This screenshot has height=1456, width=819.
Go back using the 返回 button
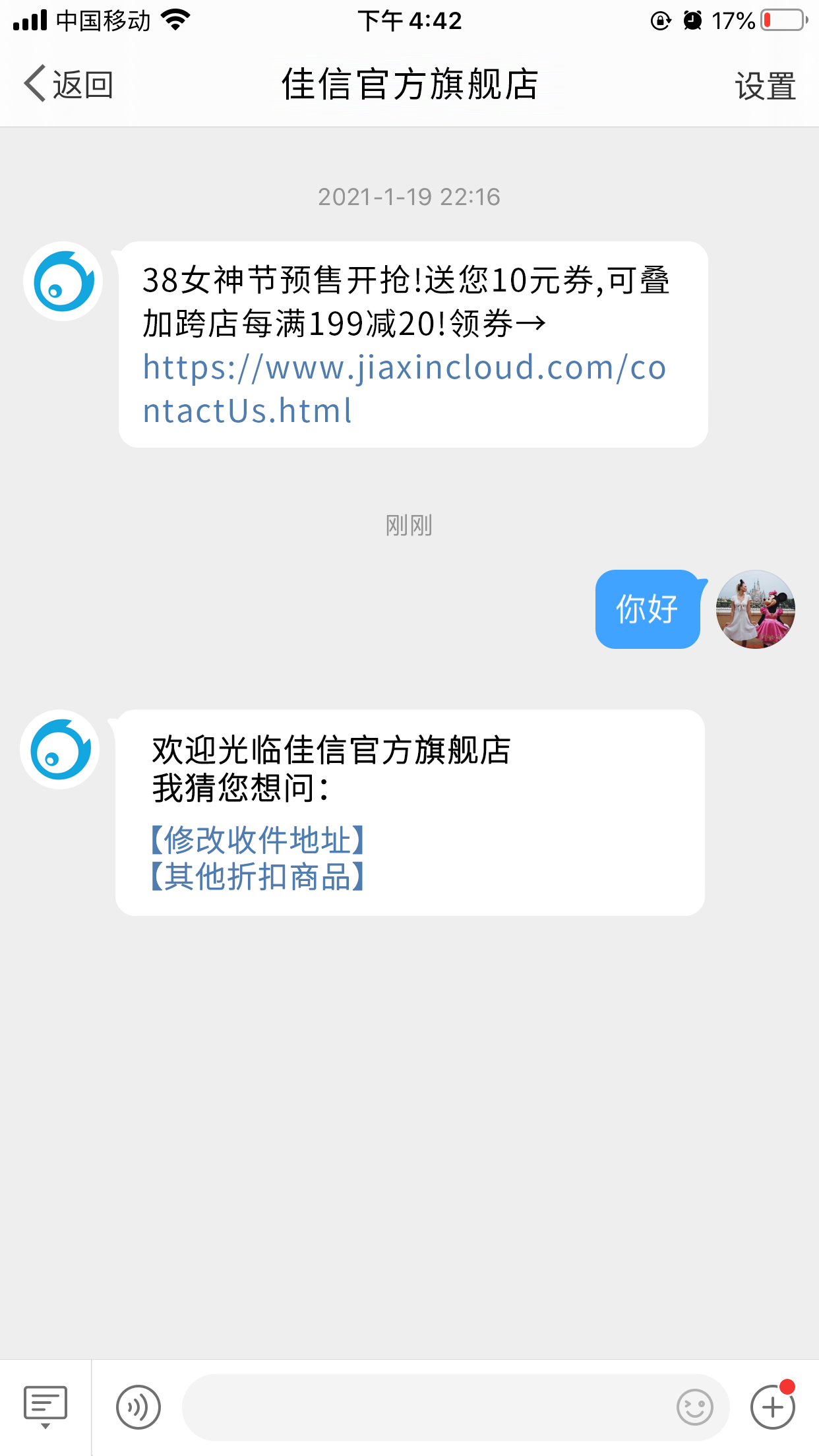pos(69,84)
